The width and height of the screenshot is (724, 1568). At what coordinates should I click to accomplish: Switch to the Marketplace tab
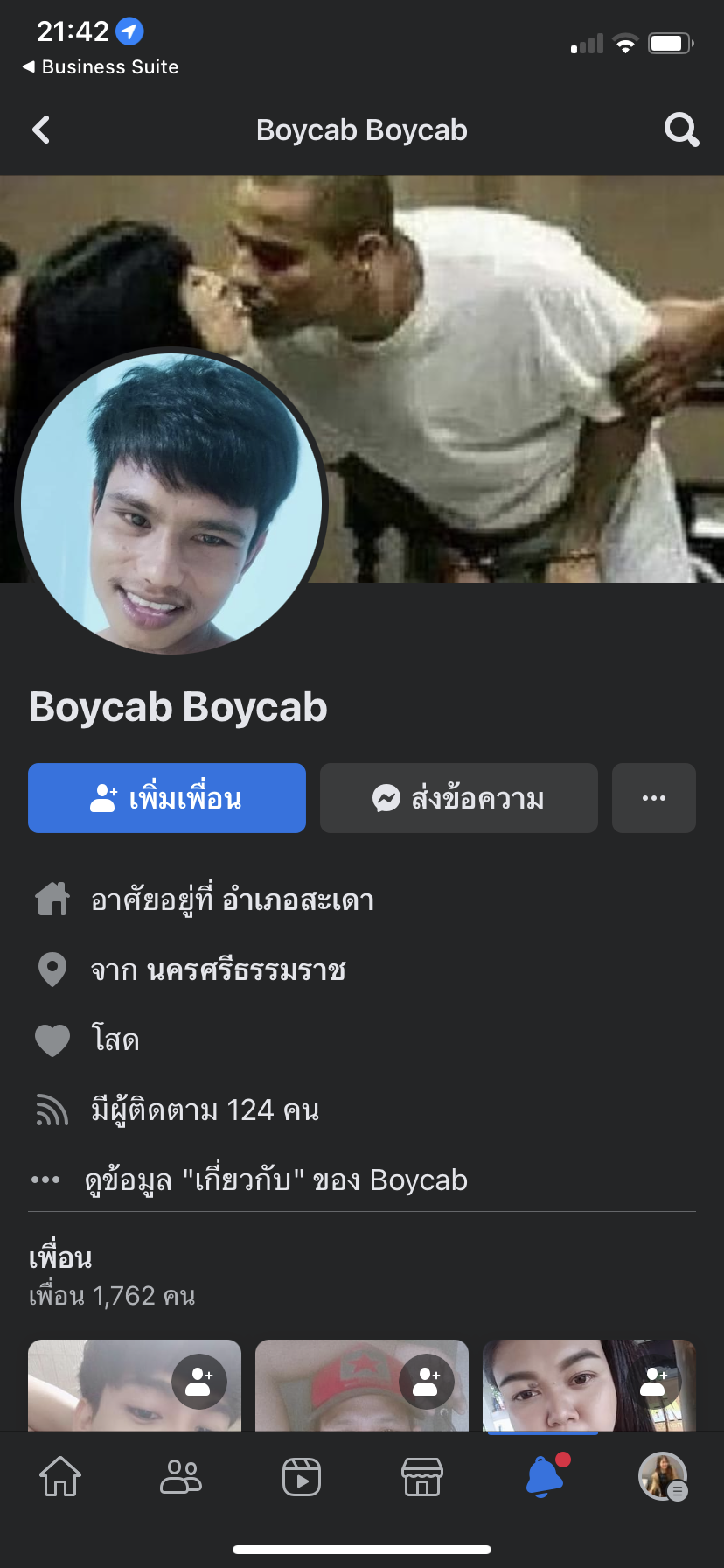coord(422,1477)
